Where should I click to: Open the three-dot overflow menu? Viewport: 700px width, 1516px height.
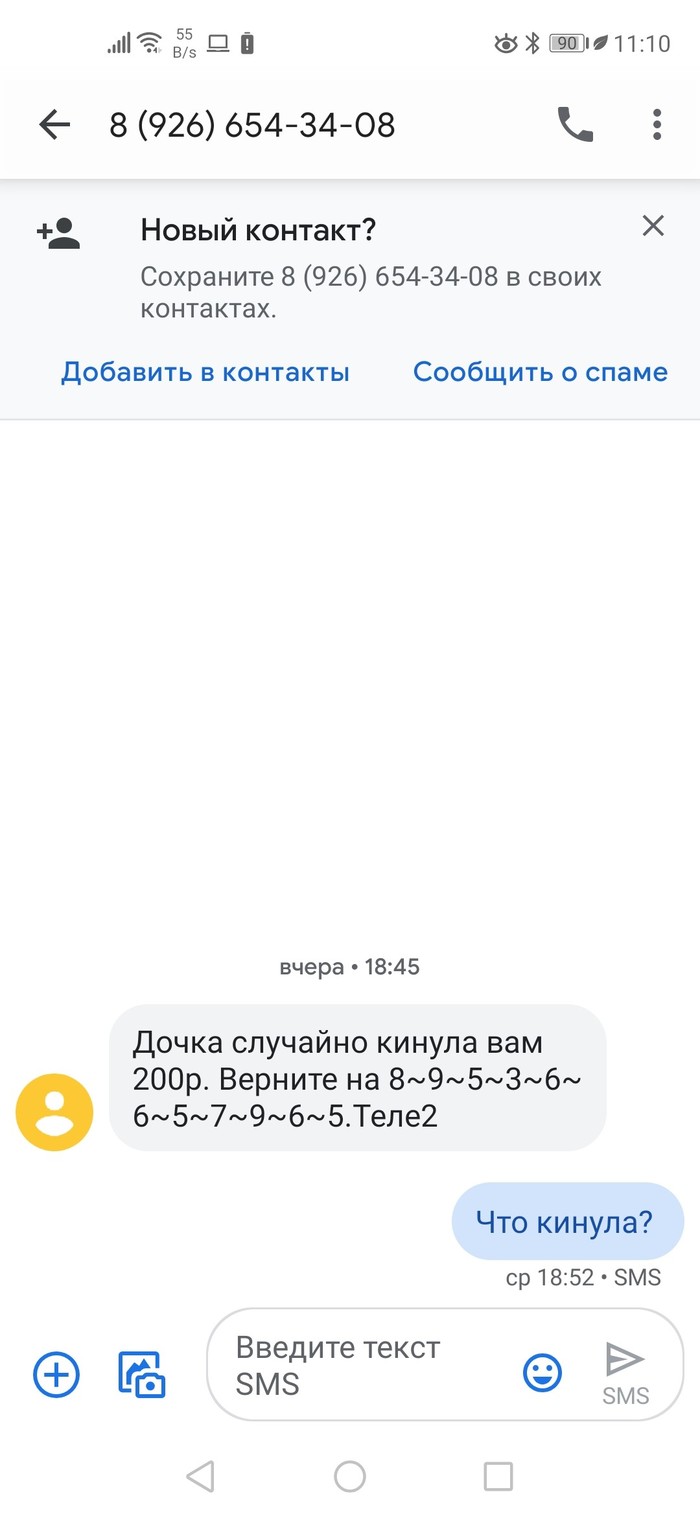[x=657, y=125]
